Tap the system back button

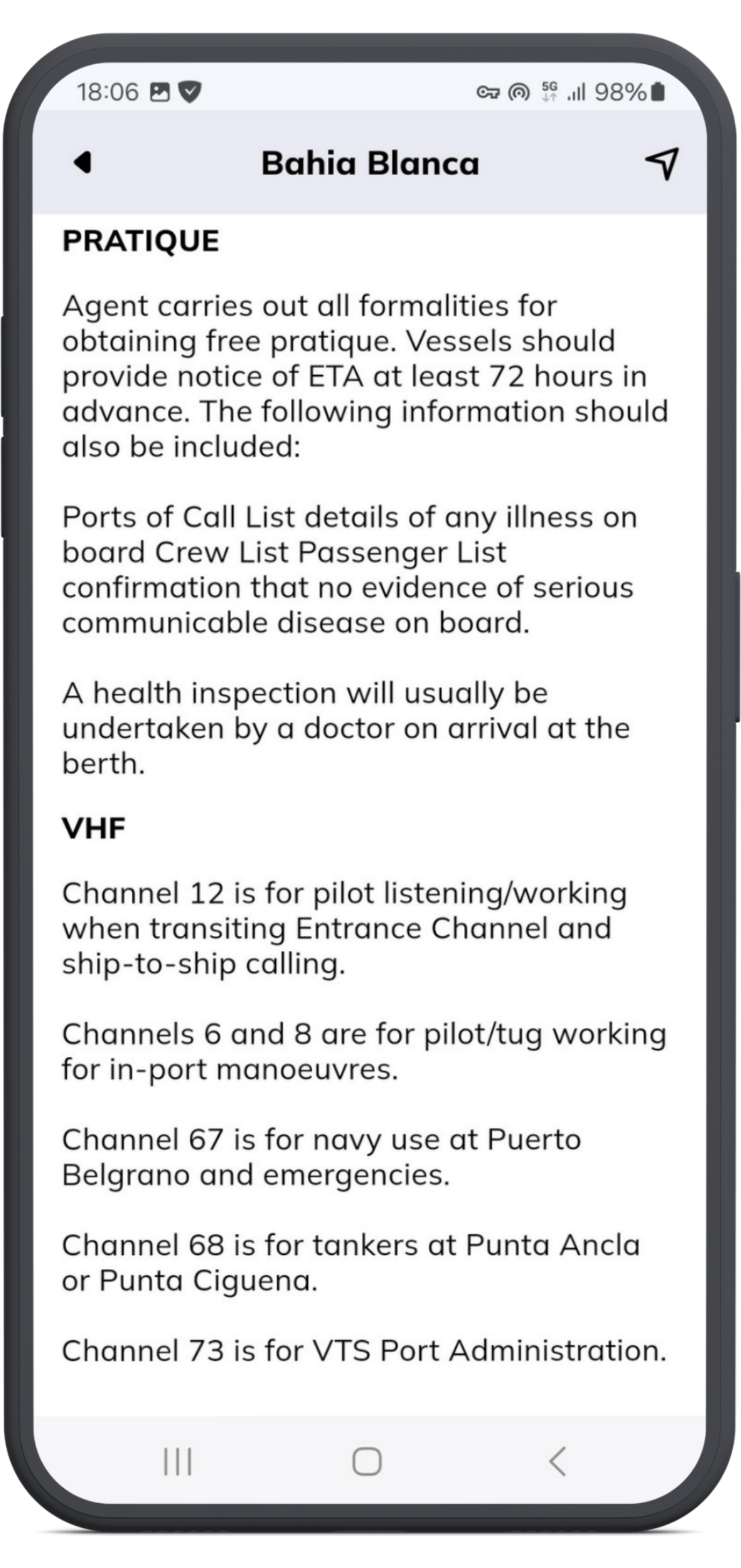(x=557, y=1461)
